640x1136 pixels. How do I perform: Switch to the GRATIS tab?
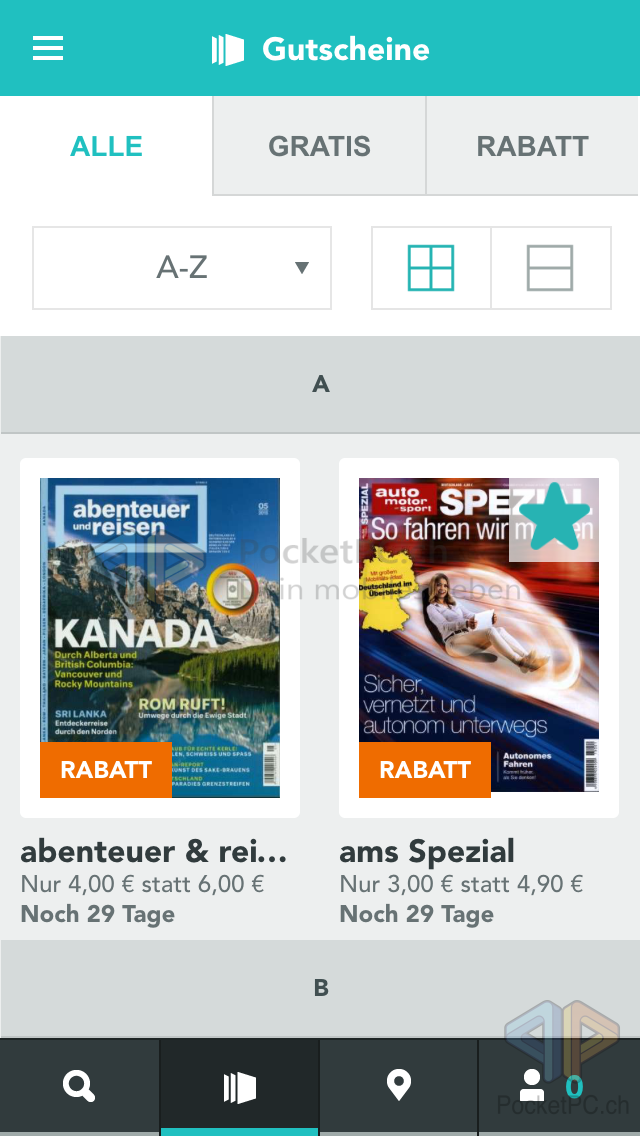click(x=319, y=146)
